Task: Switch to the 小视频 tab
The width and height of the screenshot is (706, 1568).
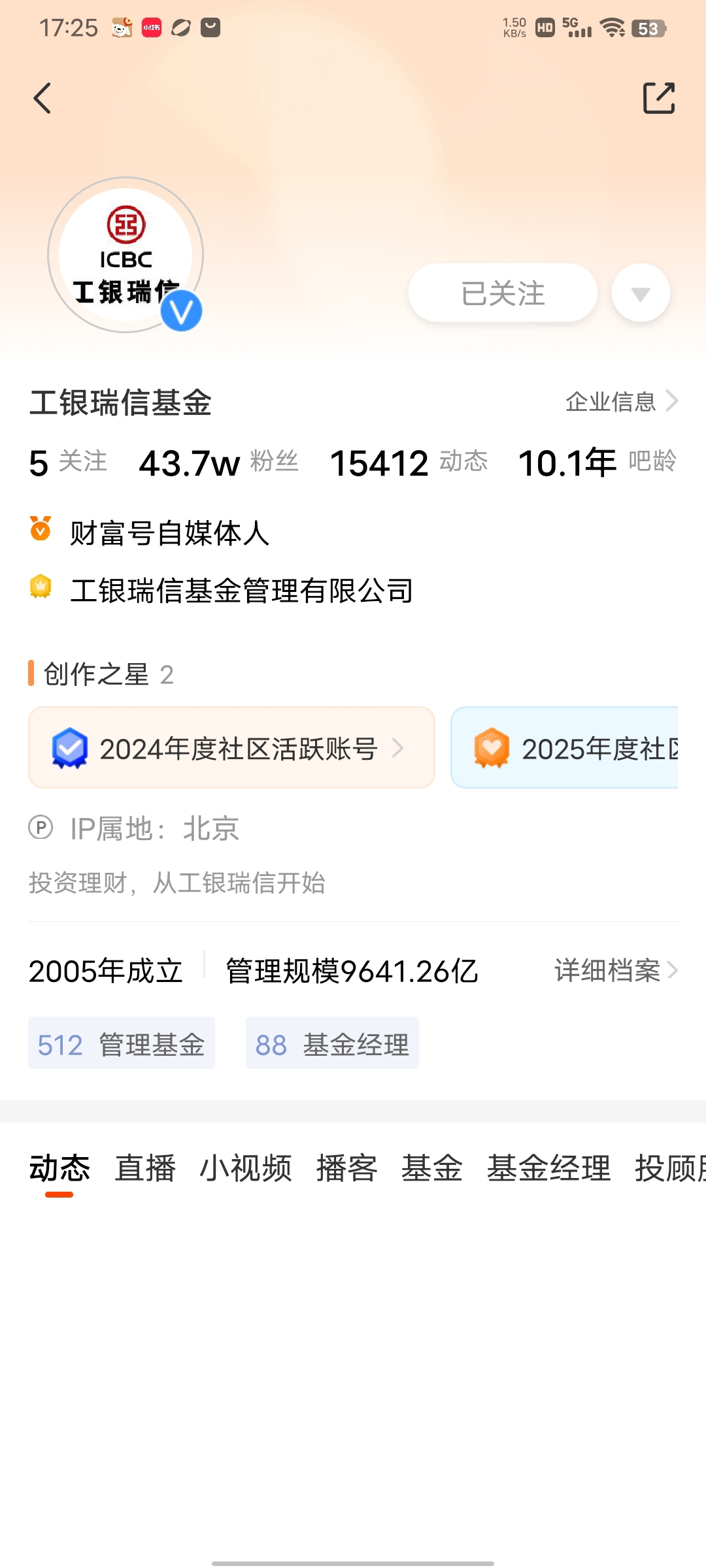Action: click(x=246, y=1168)
